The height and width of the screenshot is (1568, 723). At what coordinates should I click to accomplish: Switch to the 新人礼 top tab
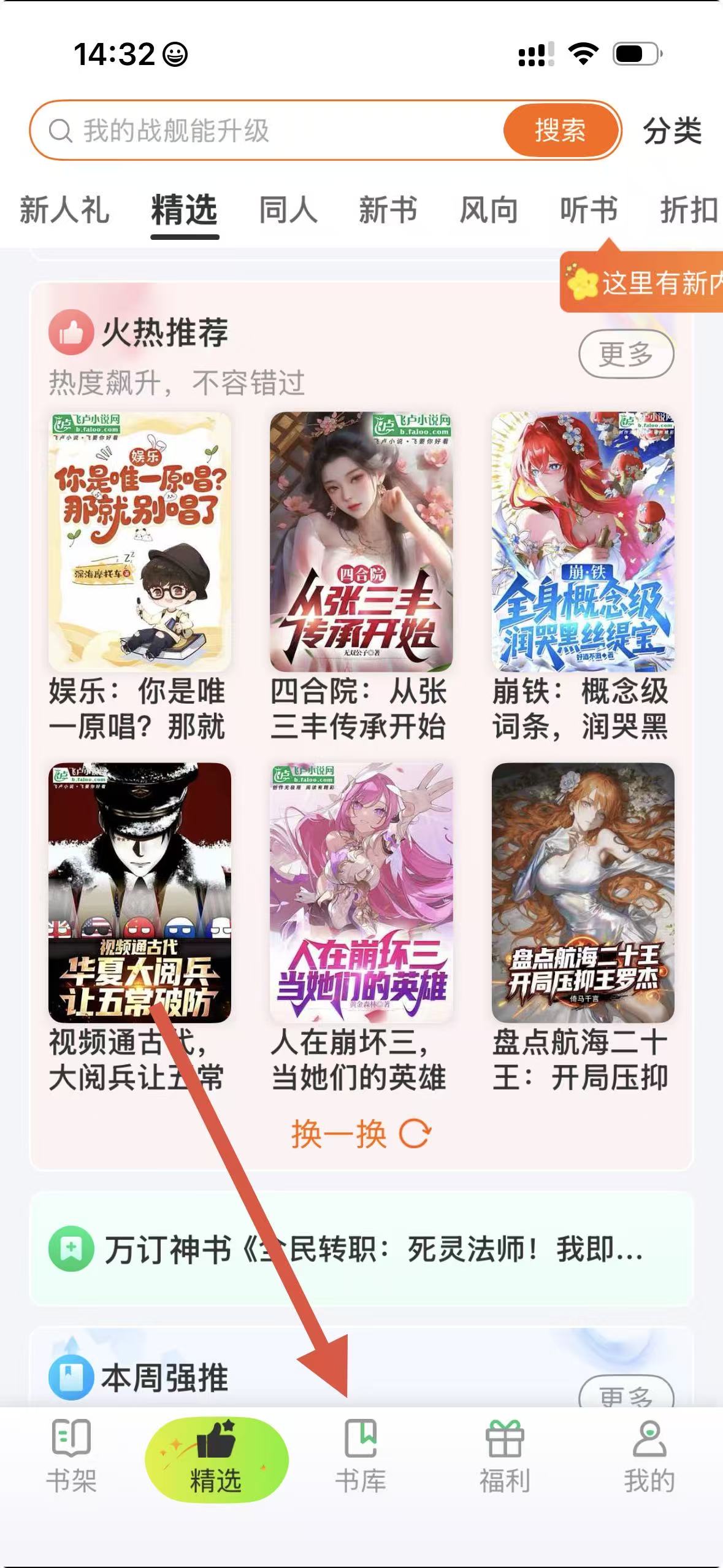click(64, 210)
